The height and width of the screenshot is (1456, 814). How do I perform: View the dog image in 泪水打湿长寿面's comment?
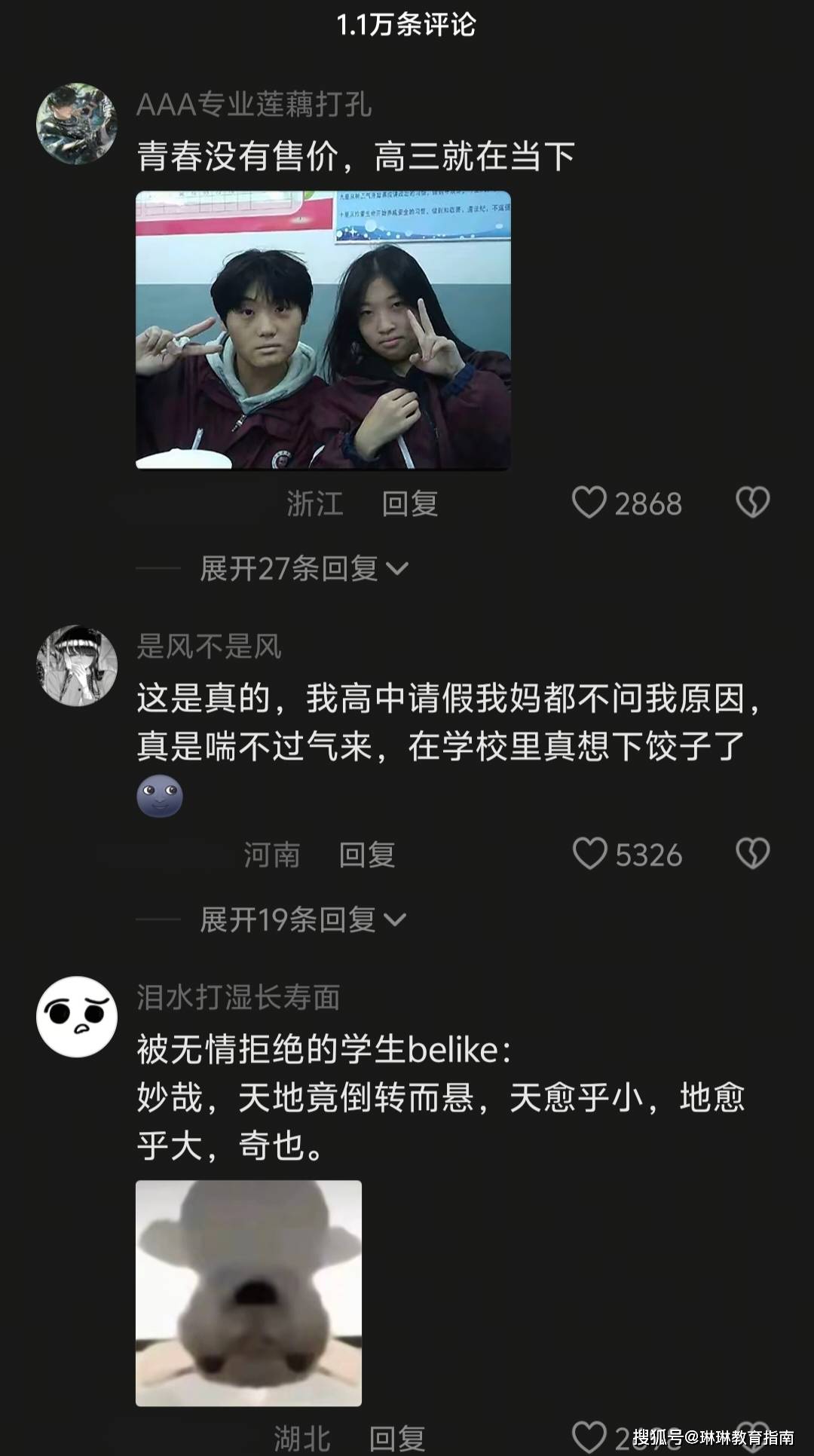point(248,1293)
